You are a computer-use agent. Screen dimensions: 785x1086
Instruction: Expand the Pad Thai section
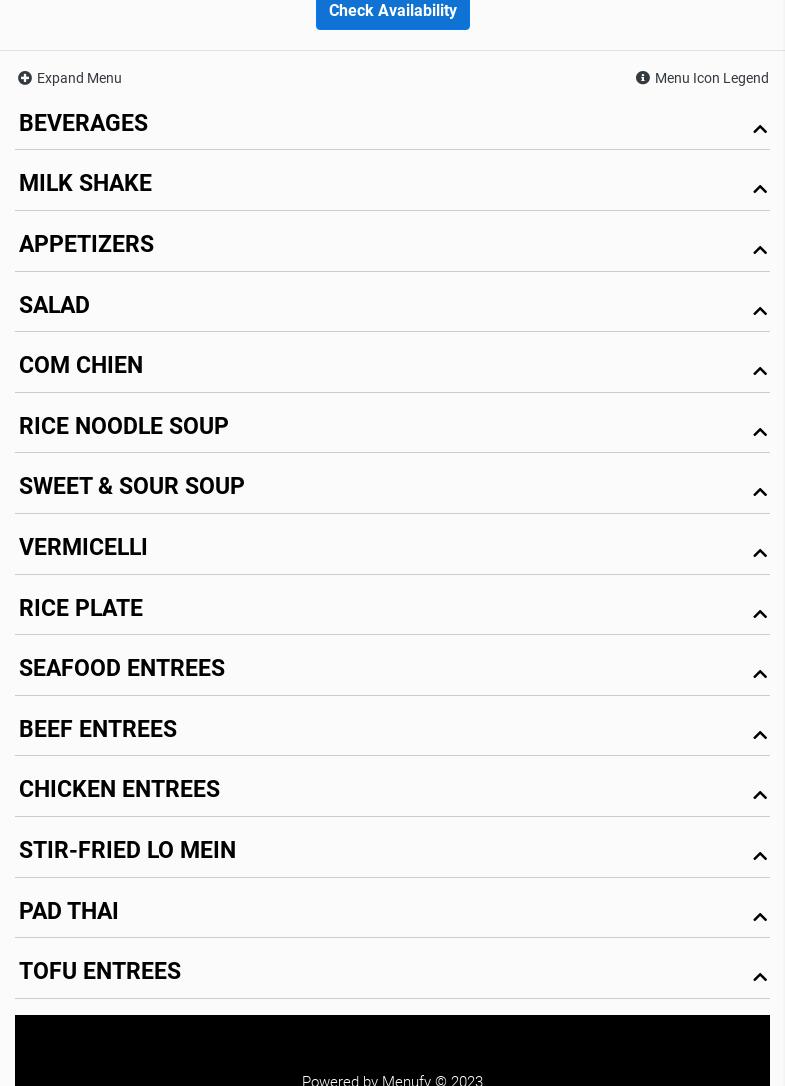(392, 911)
